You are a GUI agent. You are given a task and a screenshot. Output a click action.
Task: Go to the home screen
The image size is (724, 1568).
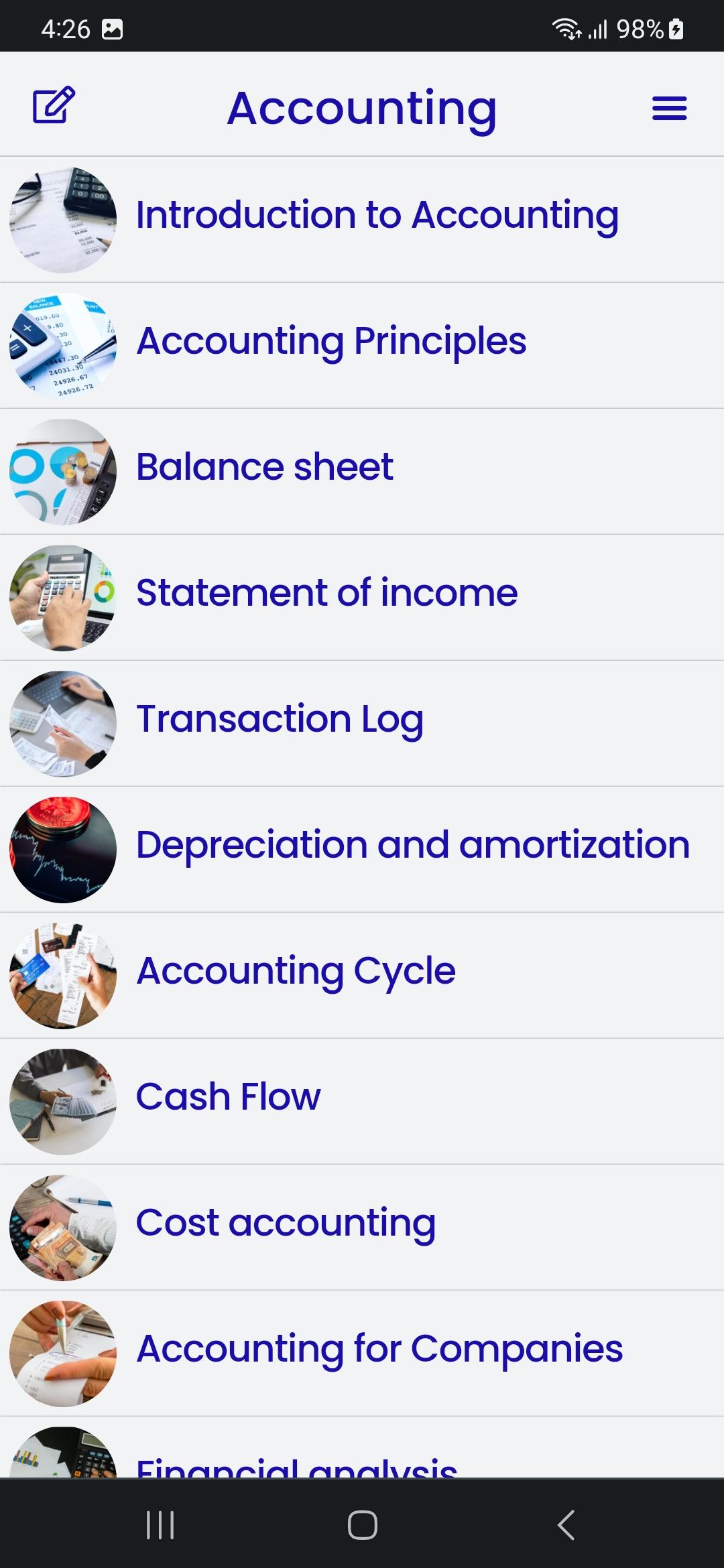tap(362, 1525)
